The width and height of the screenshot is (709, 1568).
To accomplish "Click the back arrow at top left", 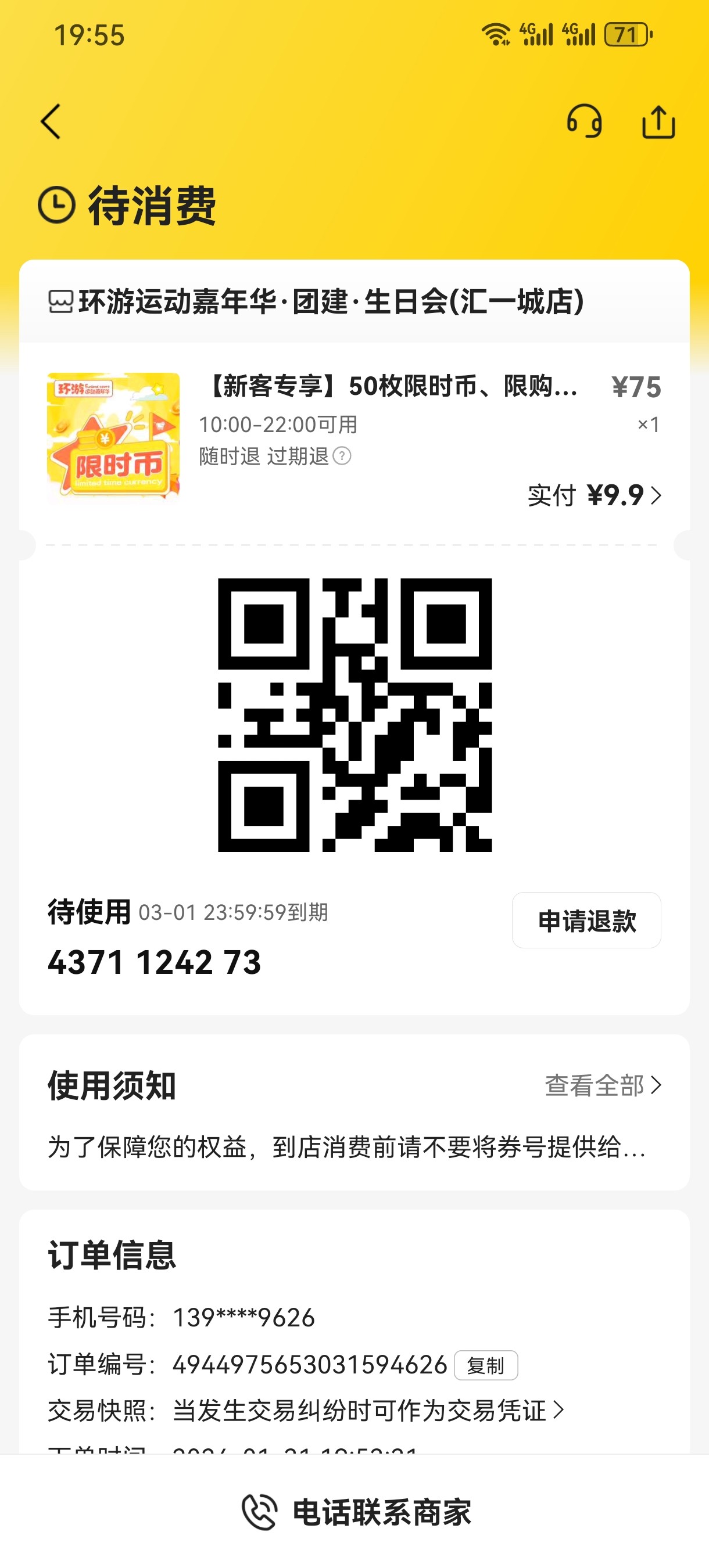I will [x=52, y=122].
